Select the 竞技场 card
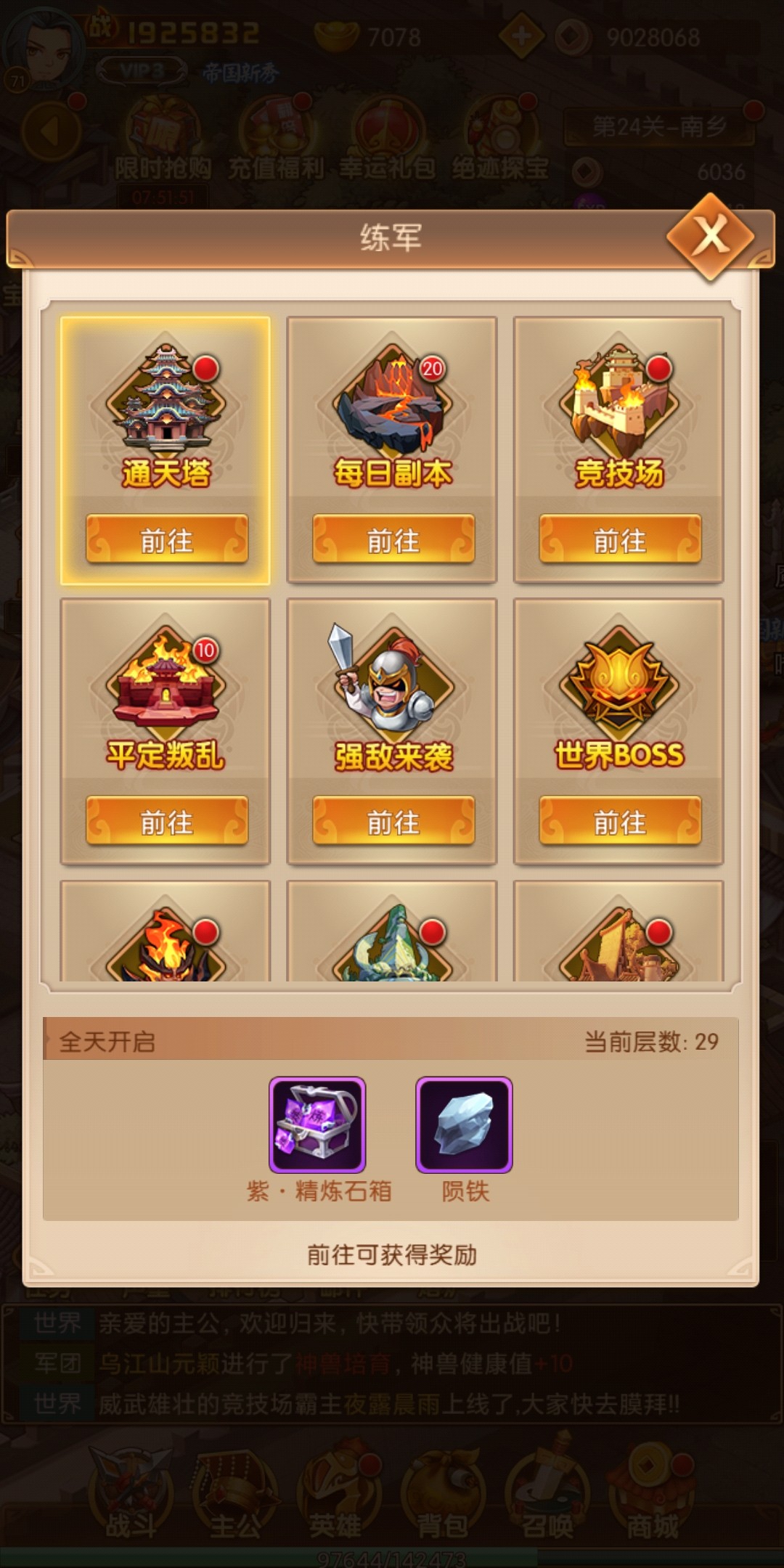This screenshot has width=784, height=1568. pos(618,414)
